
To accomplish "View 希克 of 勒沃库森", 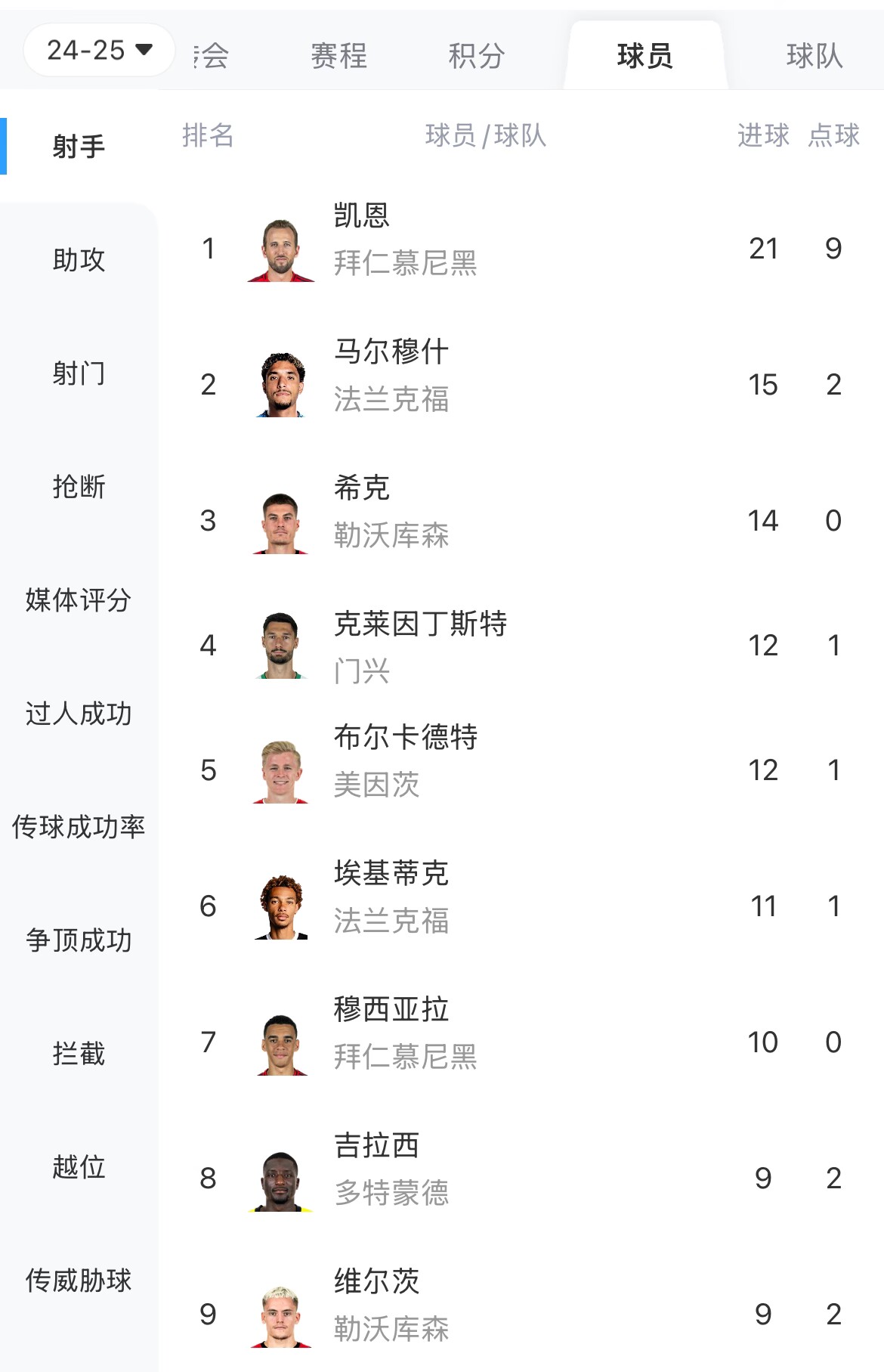I will 363,489.
